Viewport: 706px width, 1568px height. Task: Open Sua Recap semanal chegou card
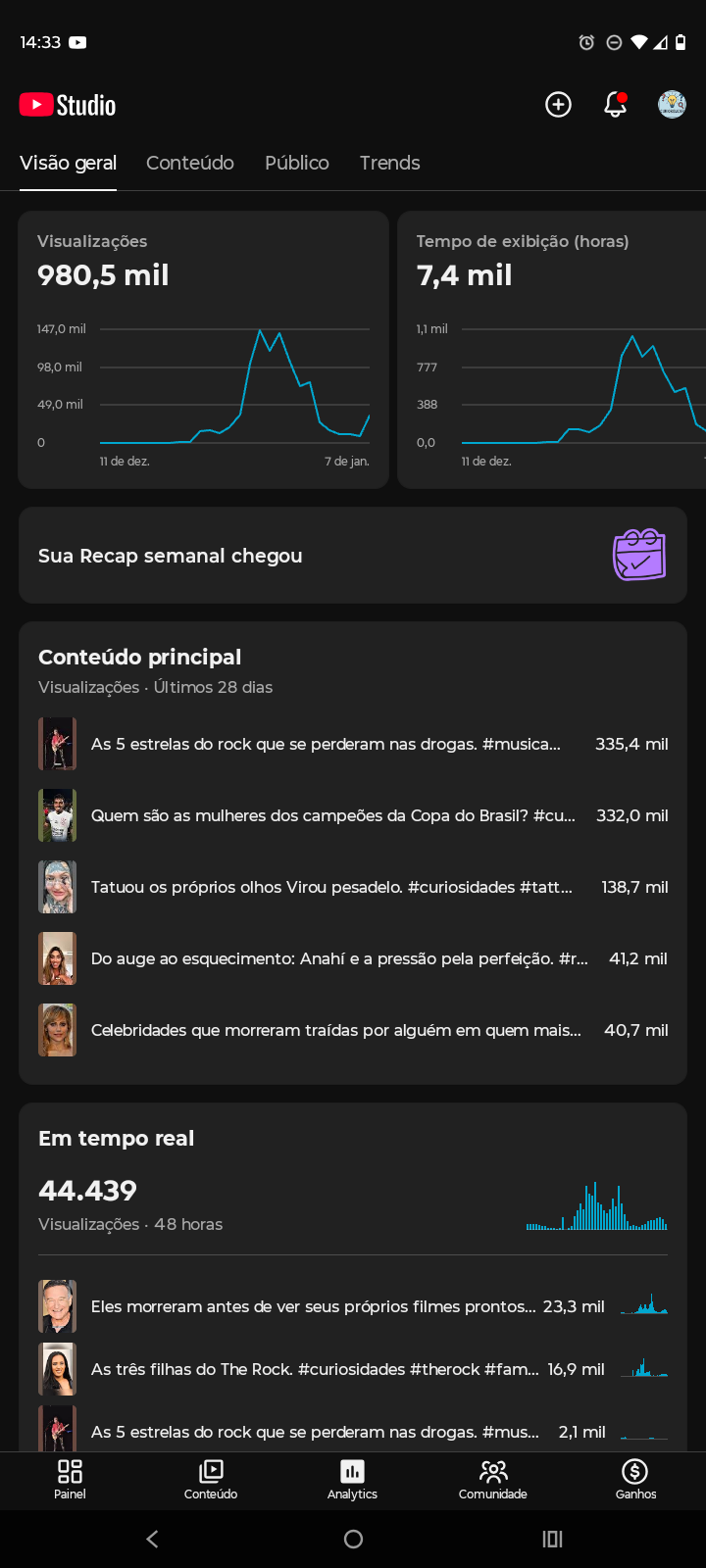[353, 556]
